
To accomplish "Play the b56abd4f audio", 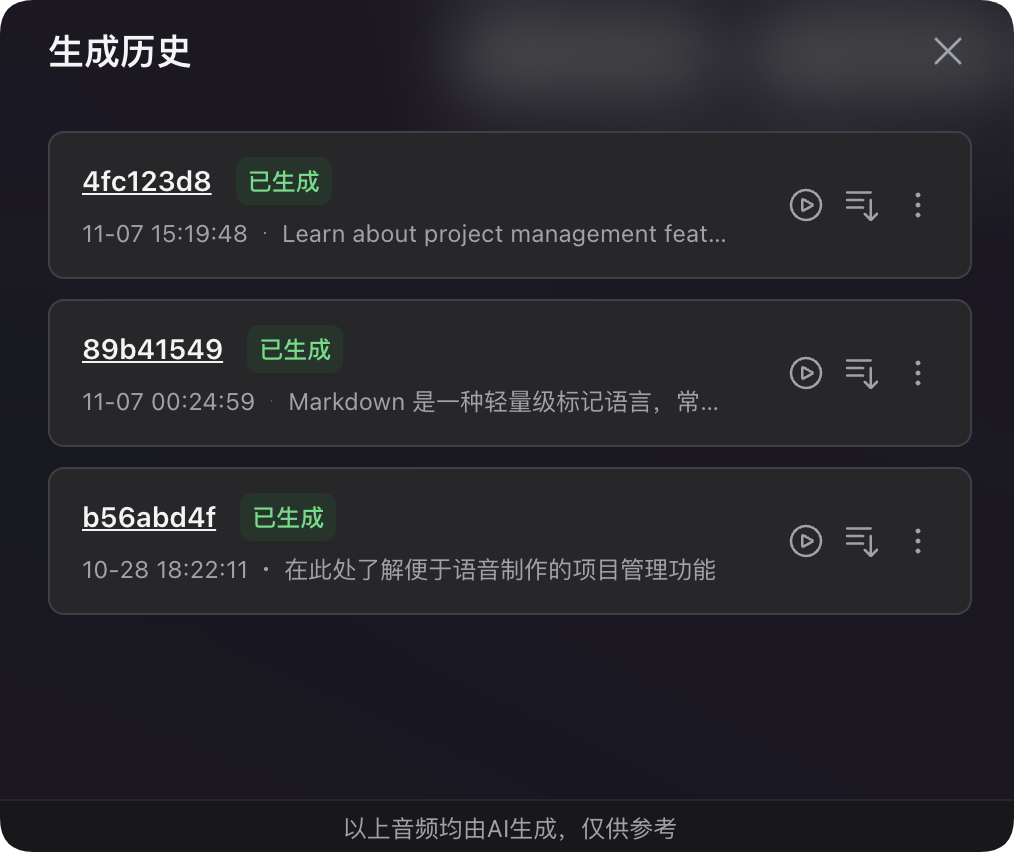I will point(805,541).
